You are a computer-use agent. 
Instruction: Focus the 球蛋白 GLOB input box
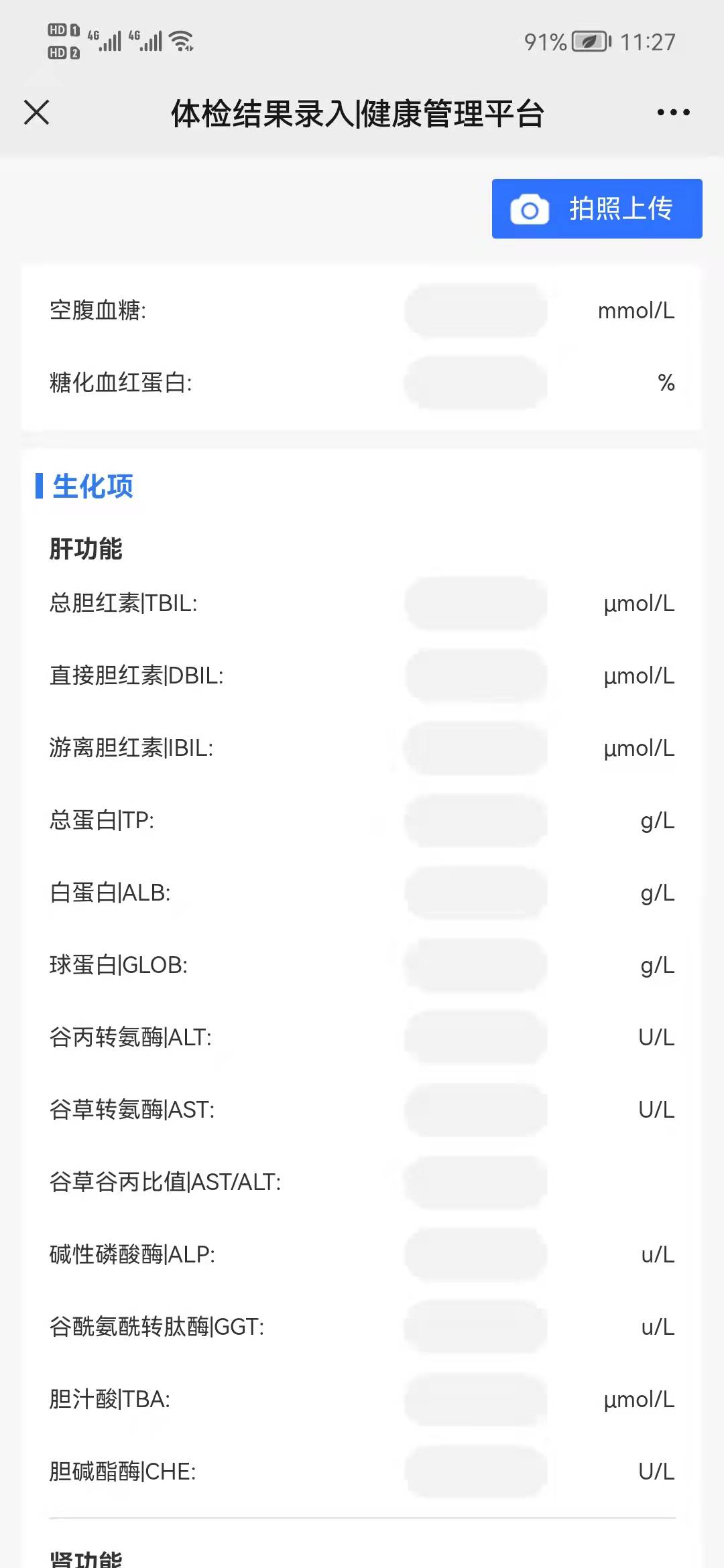click(x=476, y=965)
